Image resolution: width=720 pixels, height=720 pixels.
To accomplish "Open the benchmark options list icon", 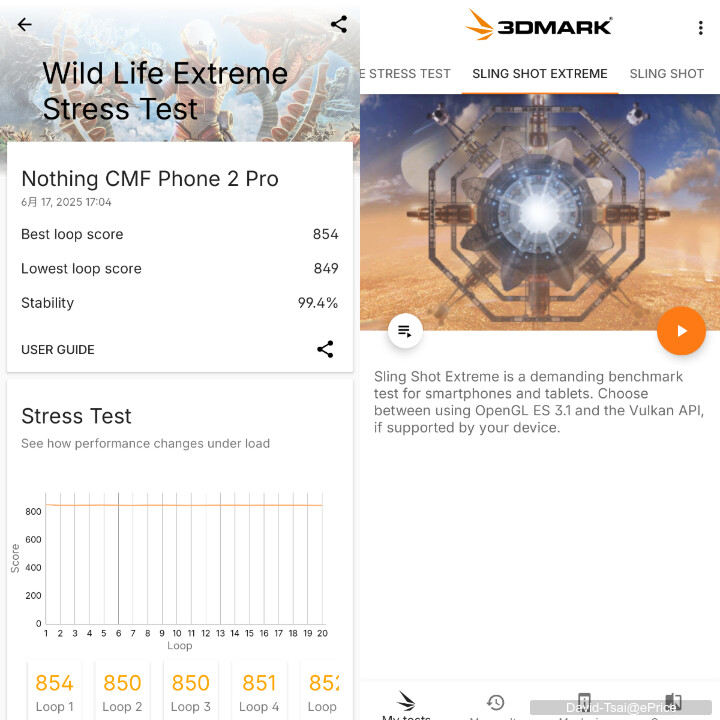I will click(405, 331).
